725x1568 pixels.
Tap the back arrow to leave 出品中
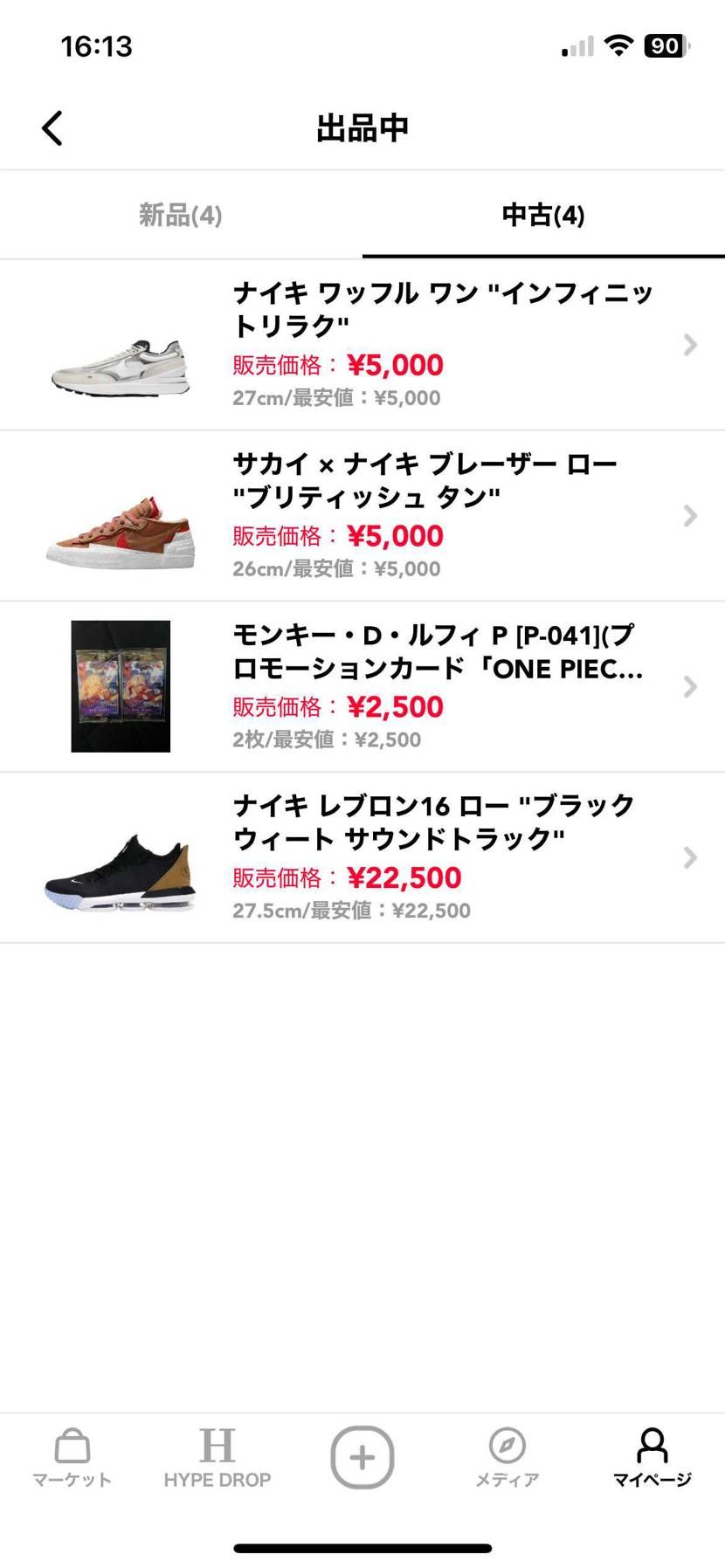click(x=51, y=127)
